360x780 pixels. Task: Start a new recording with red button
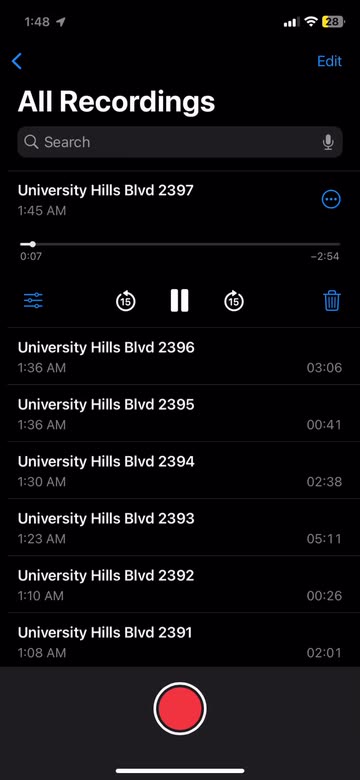180,708
